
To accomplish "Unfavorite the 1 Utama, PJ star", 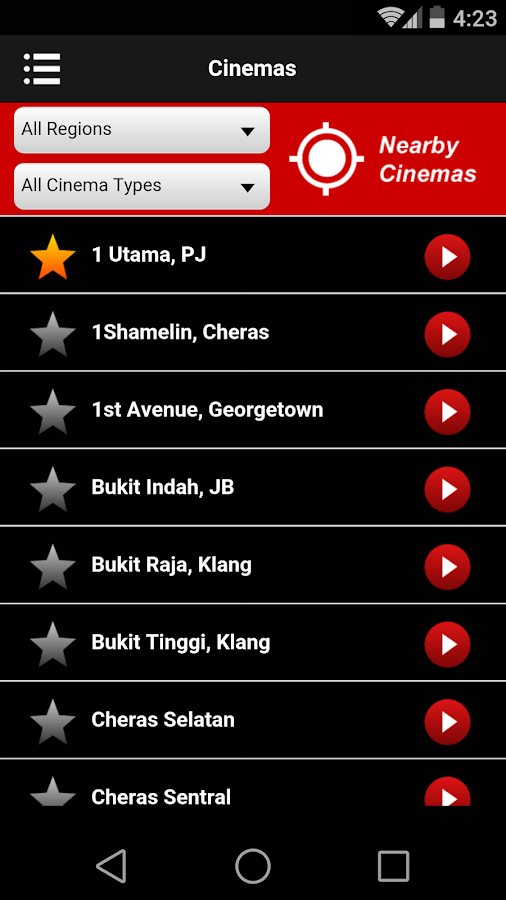I will point(53,257).
